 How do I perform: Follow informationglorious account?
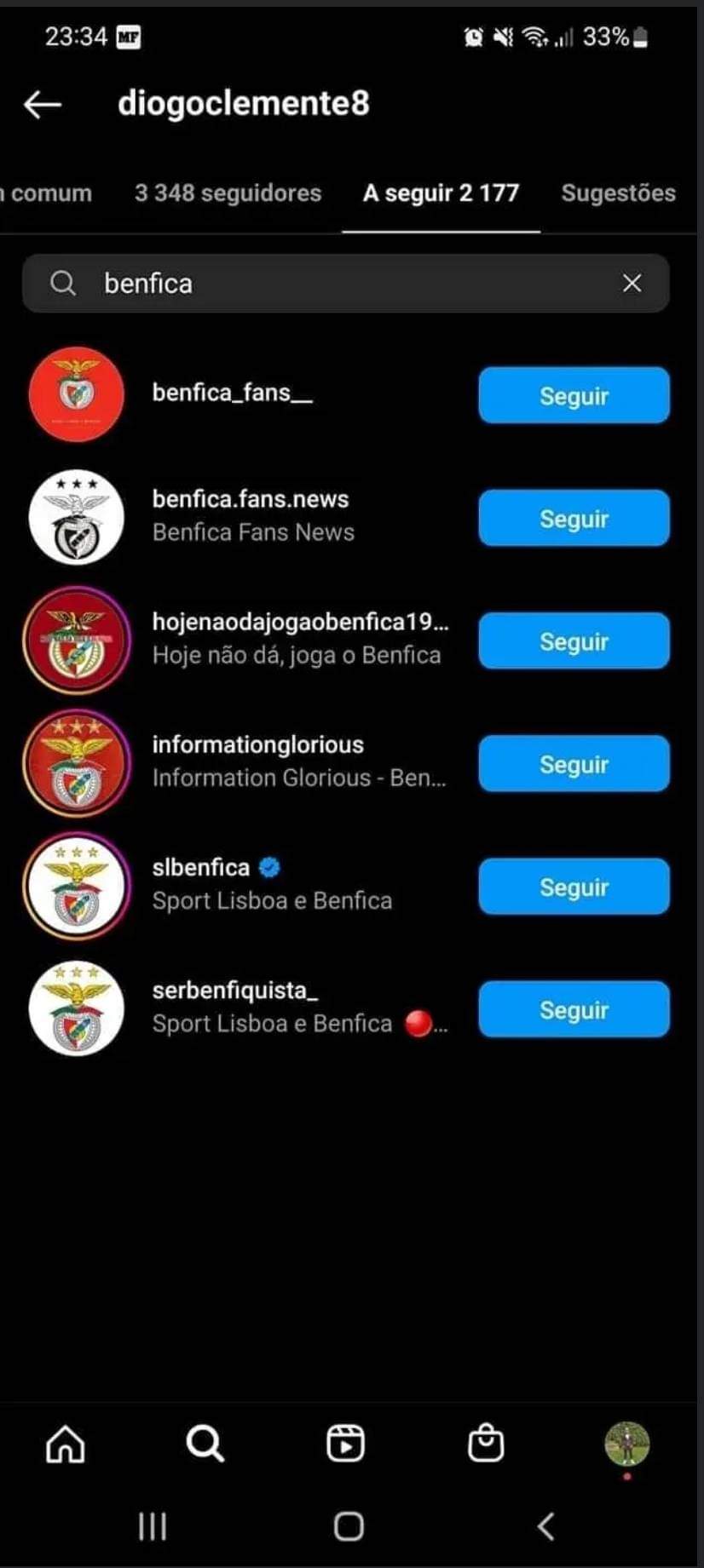point(574,764)
